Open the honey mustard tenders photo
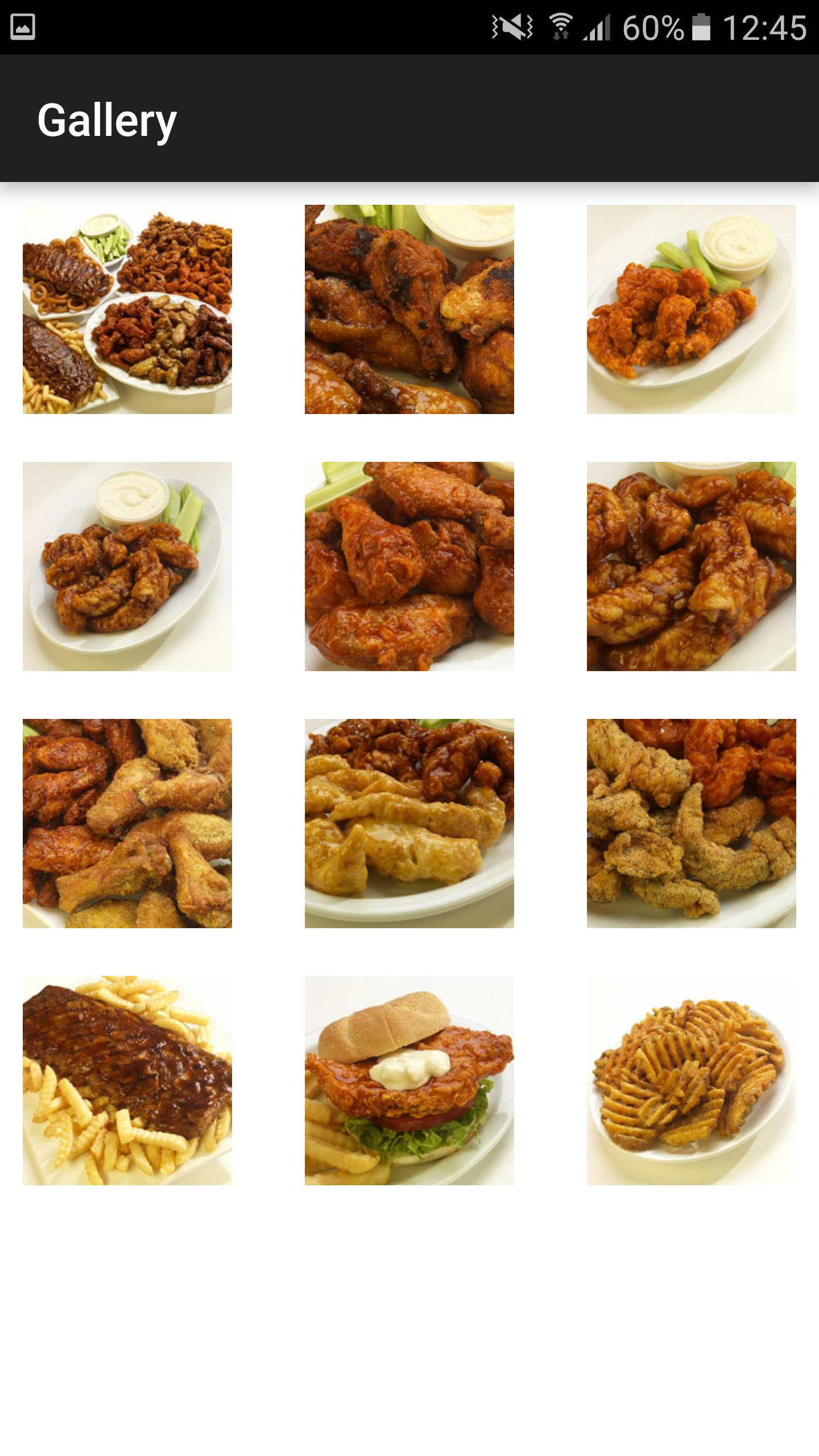 pyautogui.click(x=409, y=824)
